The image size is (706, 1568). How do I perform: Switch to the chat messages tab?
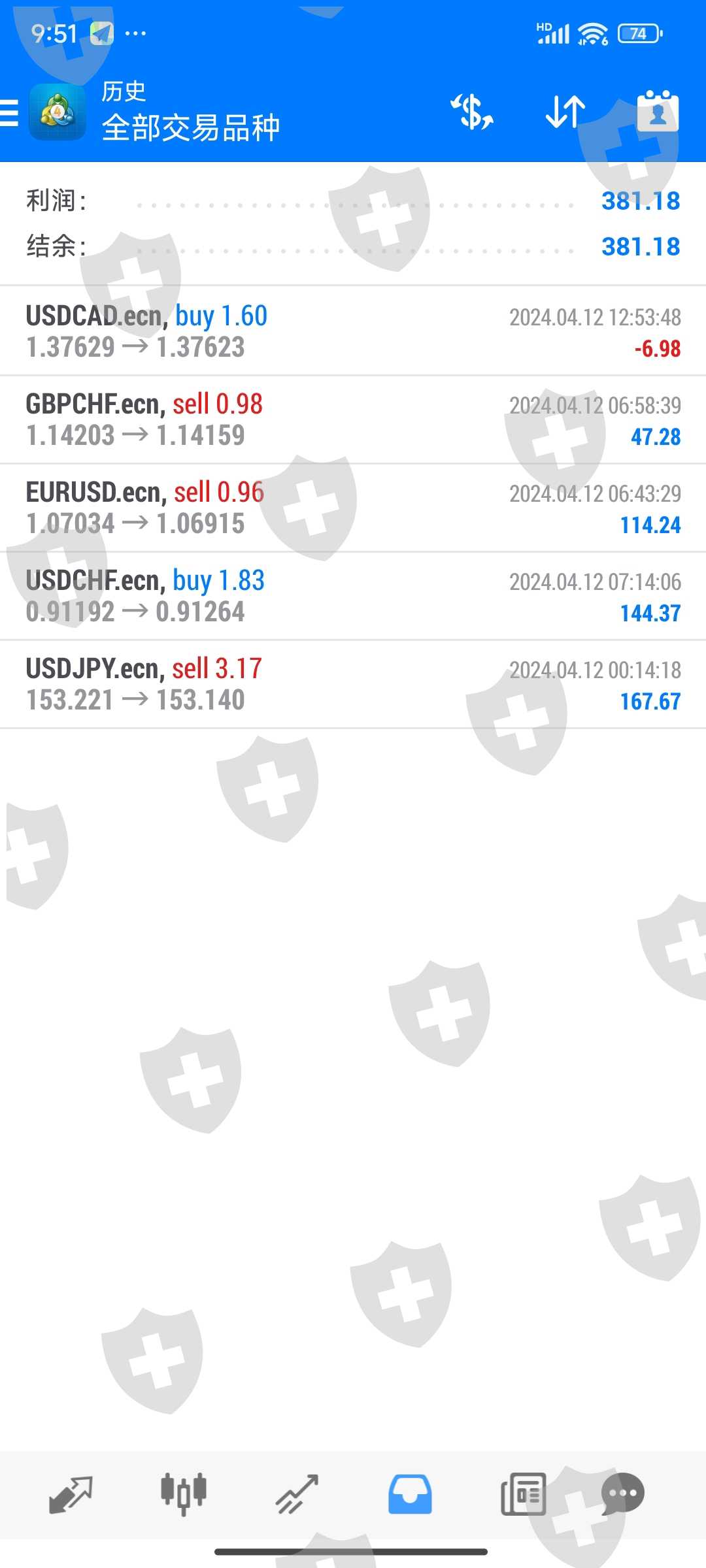[x=622, y=1494]
